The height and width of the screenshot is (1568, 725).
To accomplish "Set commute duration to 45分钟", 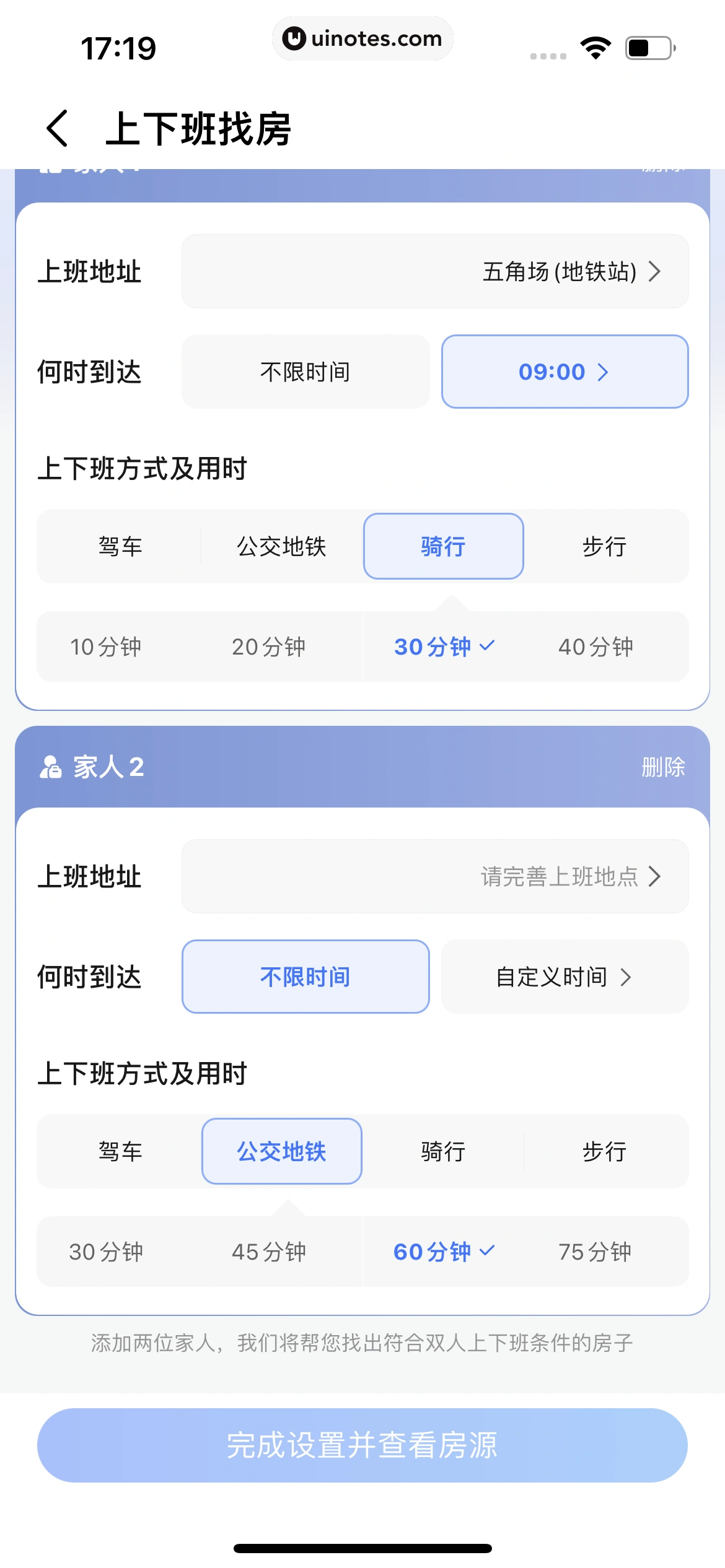I will (268, 1252).
